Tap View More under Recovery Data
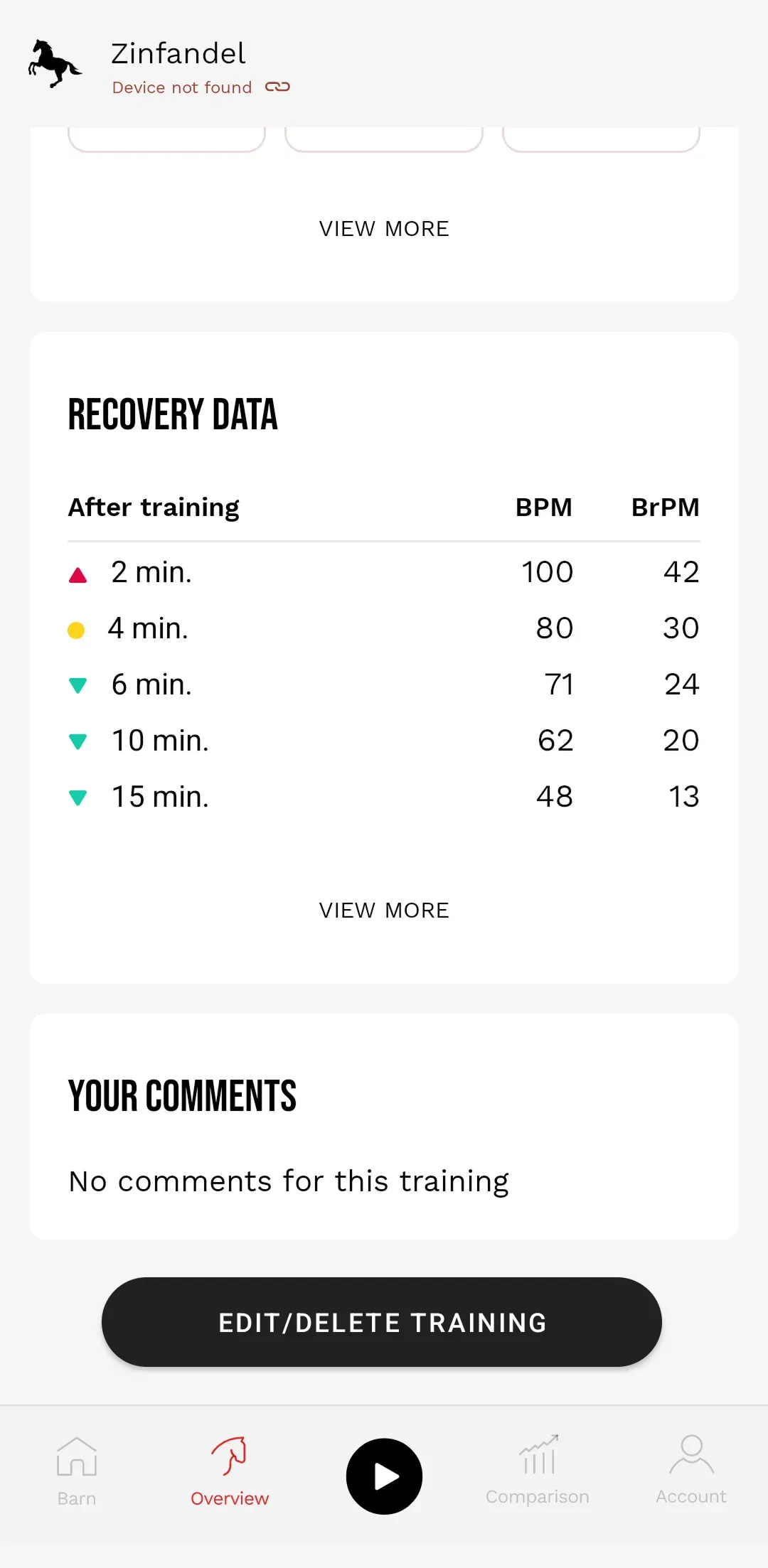 point(384,911)
